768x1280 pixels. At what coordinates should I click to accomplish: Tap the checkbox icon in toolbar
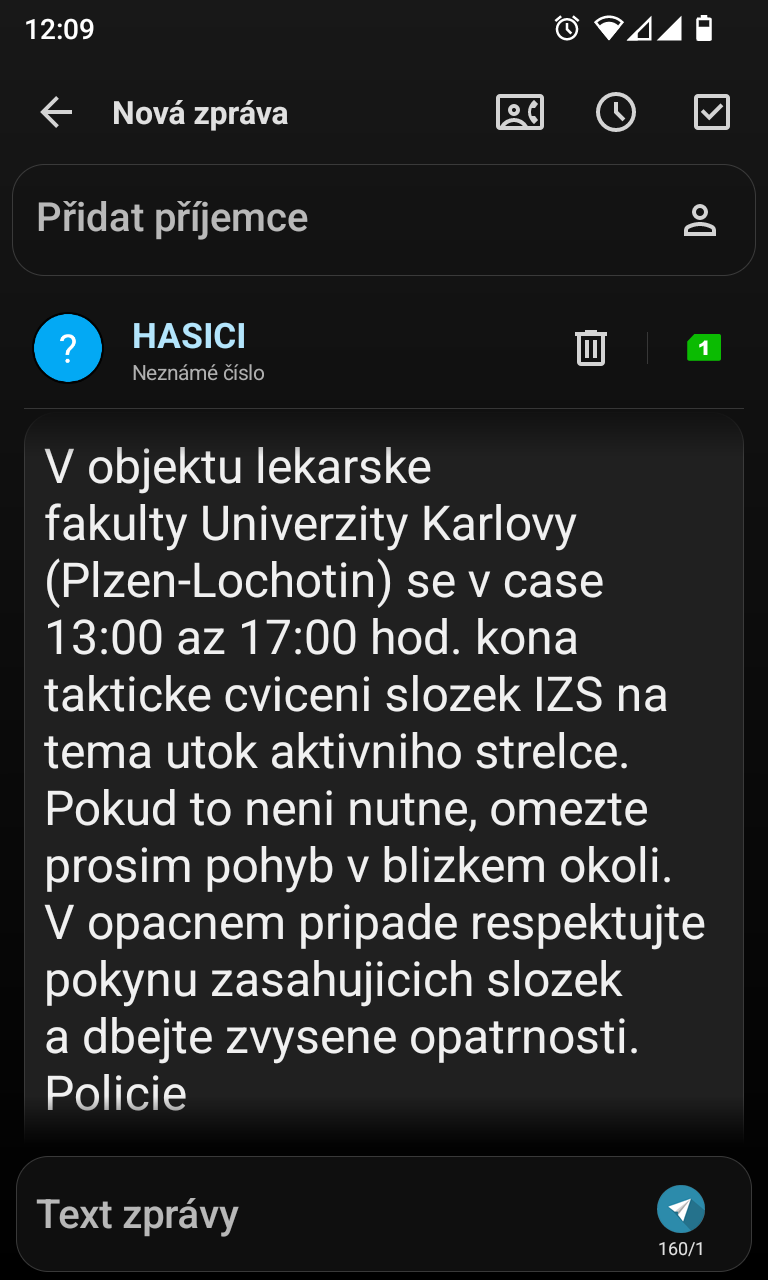click(x=712, y=113)
